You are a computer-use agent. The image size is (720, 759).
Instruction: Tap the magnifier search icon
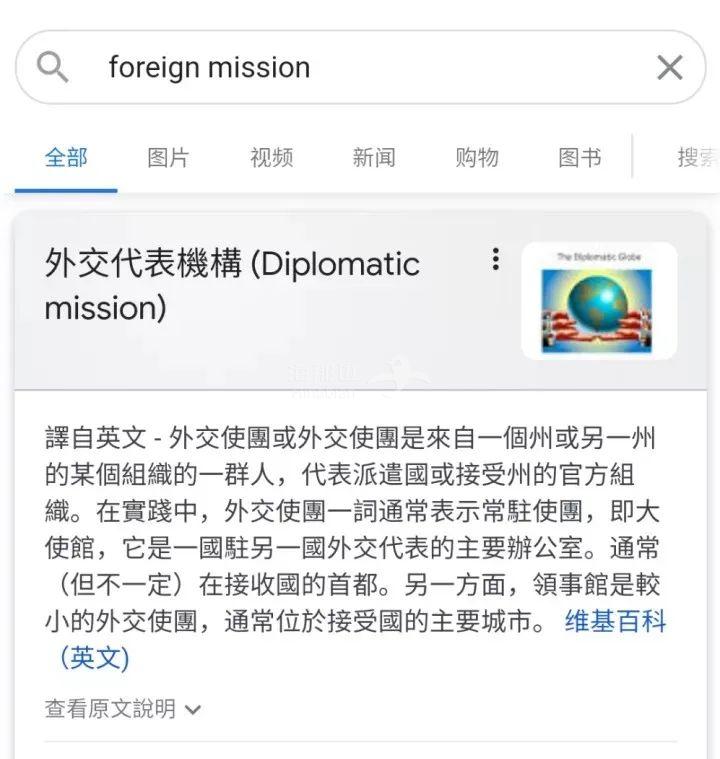(x=52, y=67)
